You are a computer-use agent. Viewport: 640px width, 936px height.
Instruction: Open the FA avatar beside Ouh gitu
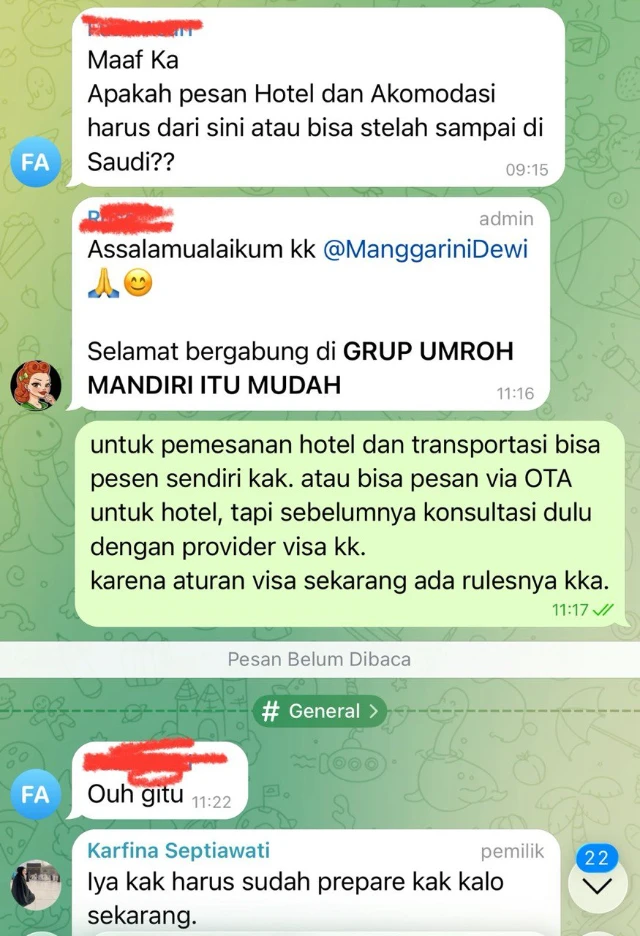pyautogui.click(x=35, y=795)
